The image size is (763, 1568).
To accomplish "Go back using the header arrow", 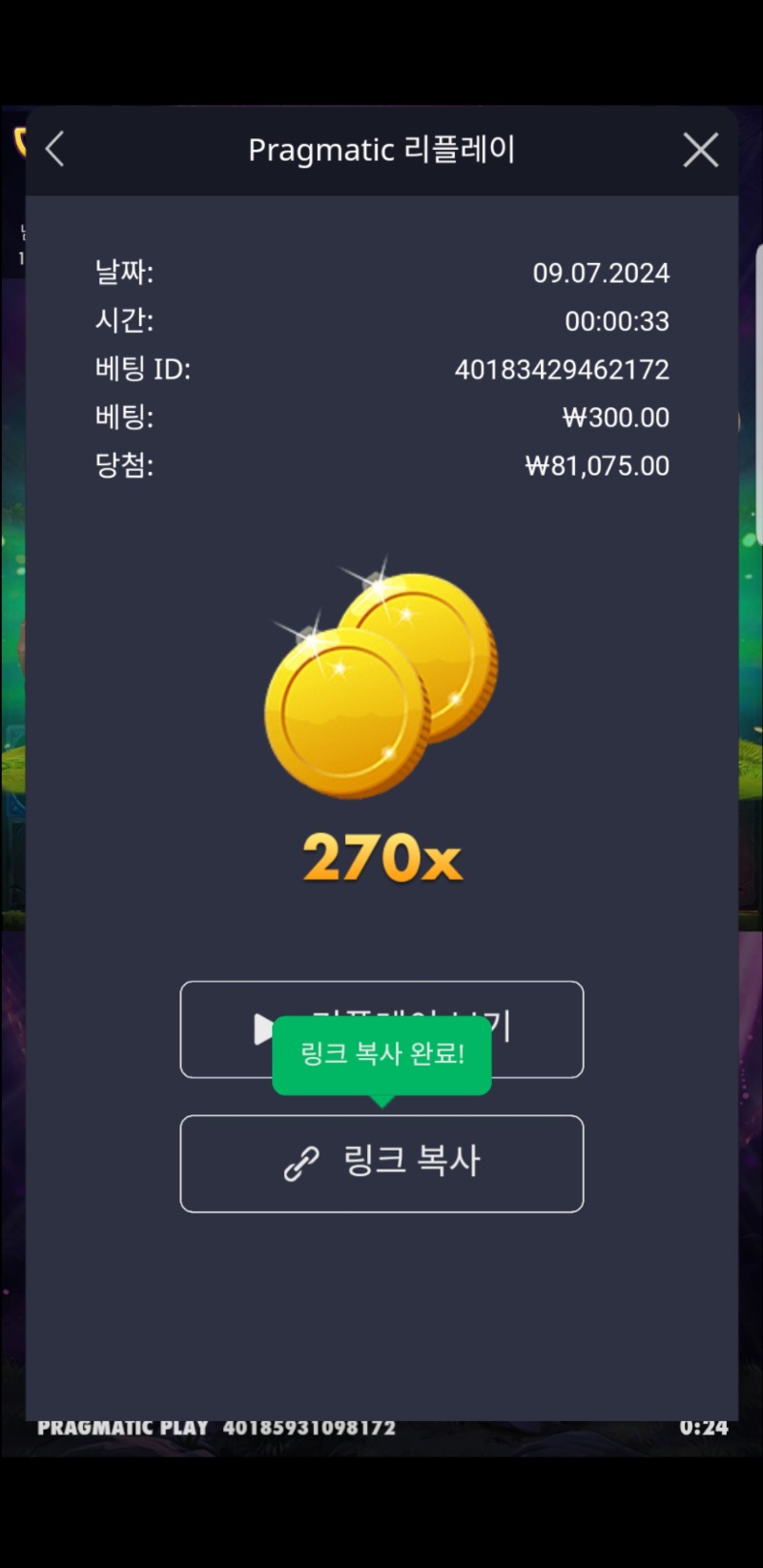I will [x=55, y=150].
